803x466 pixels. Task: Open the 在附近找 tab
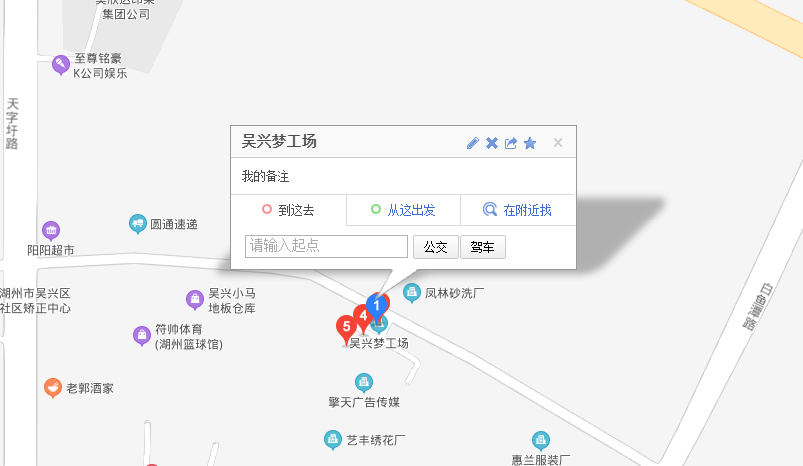[517, 210]
